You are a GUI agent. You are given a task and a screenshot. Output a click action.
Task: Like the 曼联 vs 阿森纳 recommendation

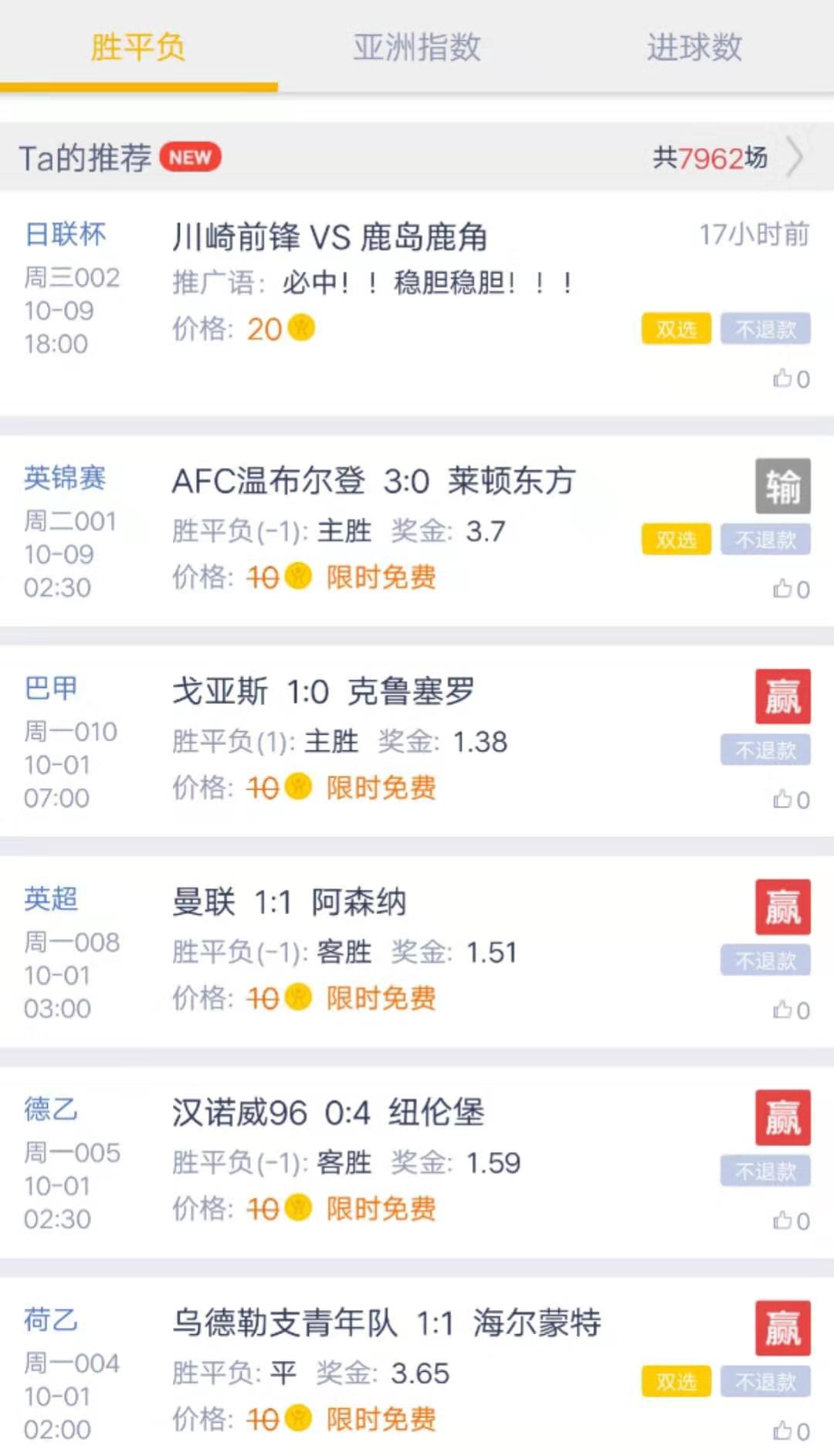(x=791, y=1010)
